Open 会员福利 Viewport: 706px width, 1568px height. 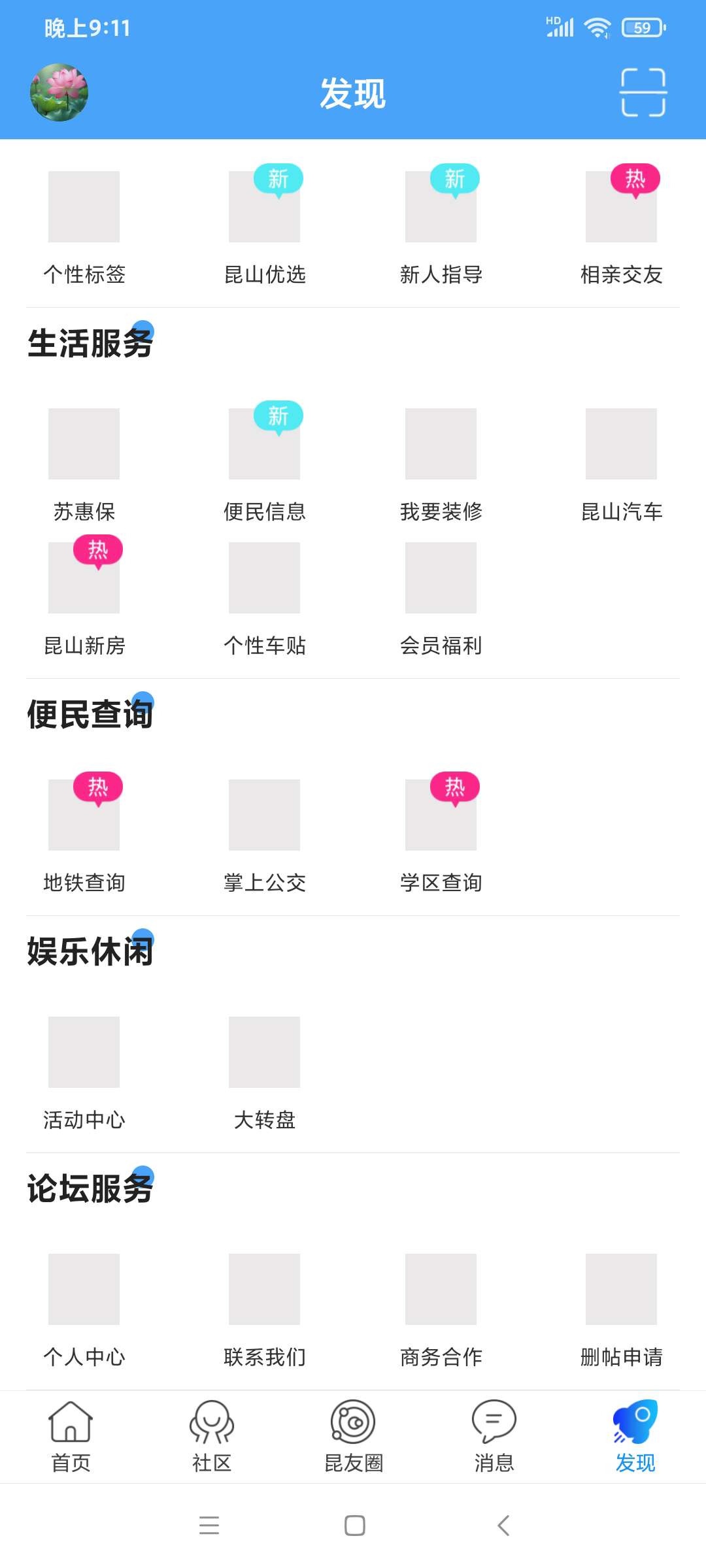[441, 596]
